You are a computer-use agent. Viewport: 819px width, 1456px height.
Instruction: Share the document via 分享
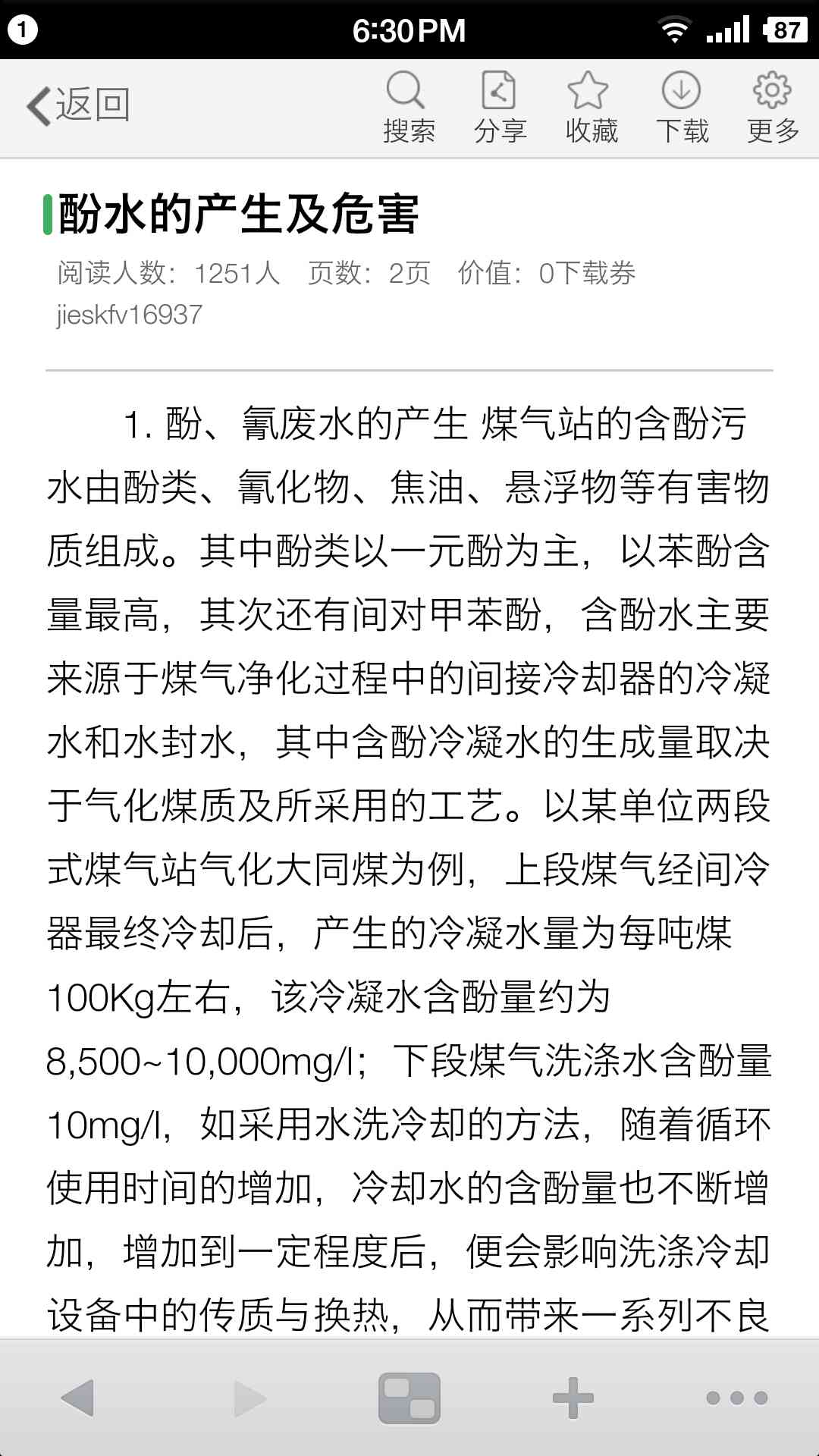(500, 108)
